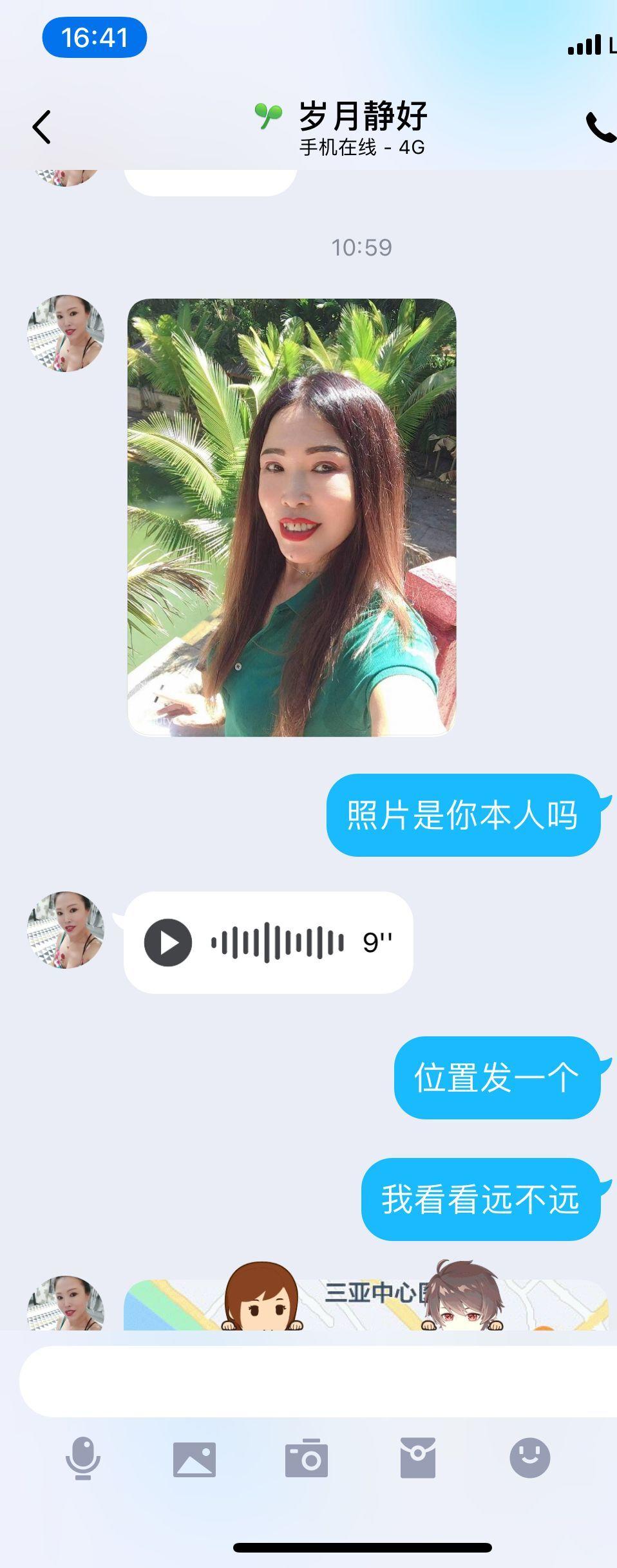This screenshot has height=1568, width=617.
Task: View 岁月静好's profile from photo avatar
Action: [66, 333]
